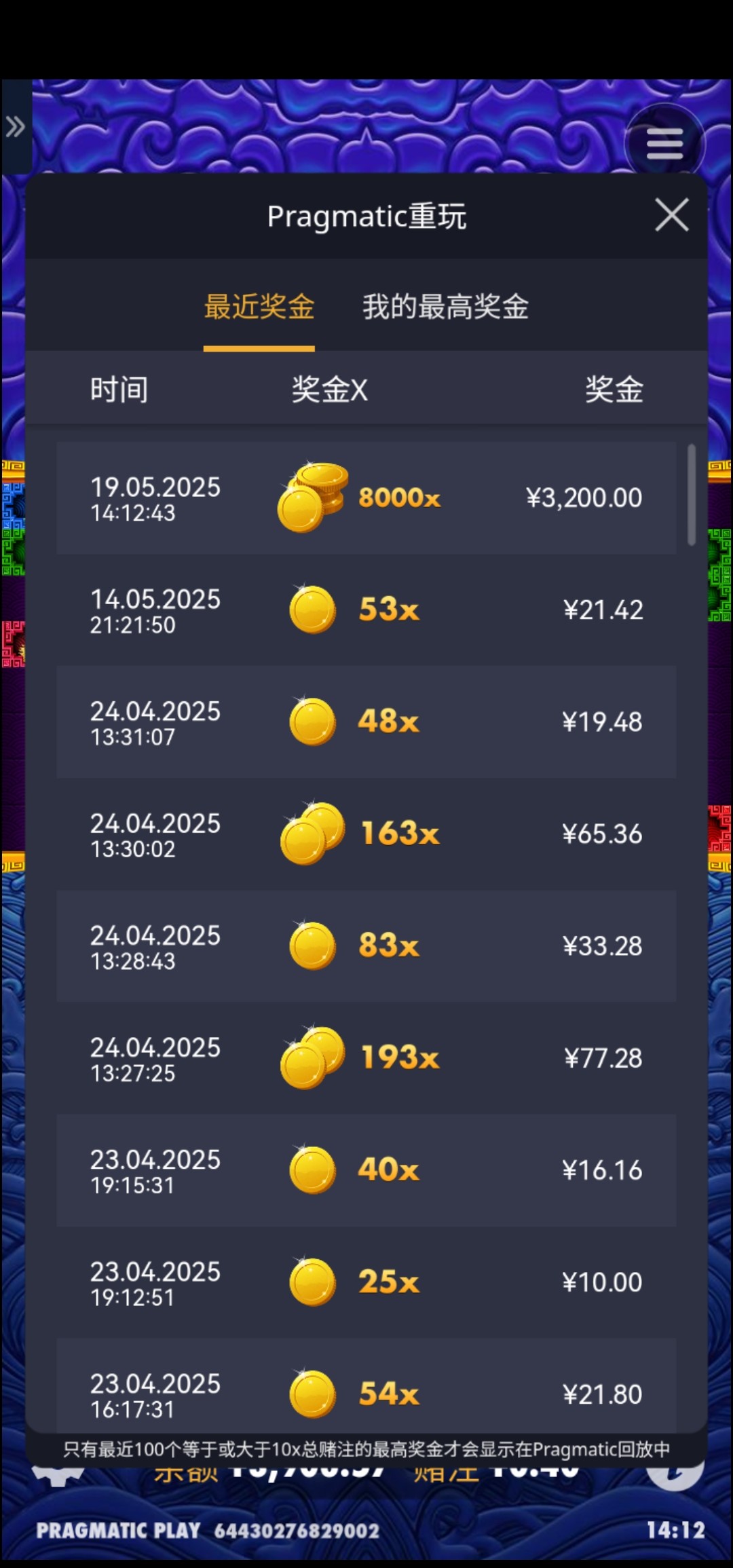Image resolution: width=733 pixels, height=1568 pixels.
Task: Open the 53x win from 14.05.2025
Action: (x=366, y=610)
